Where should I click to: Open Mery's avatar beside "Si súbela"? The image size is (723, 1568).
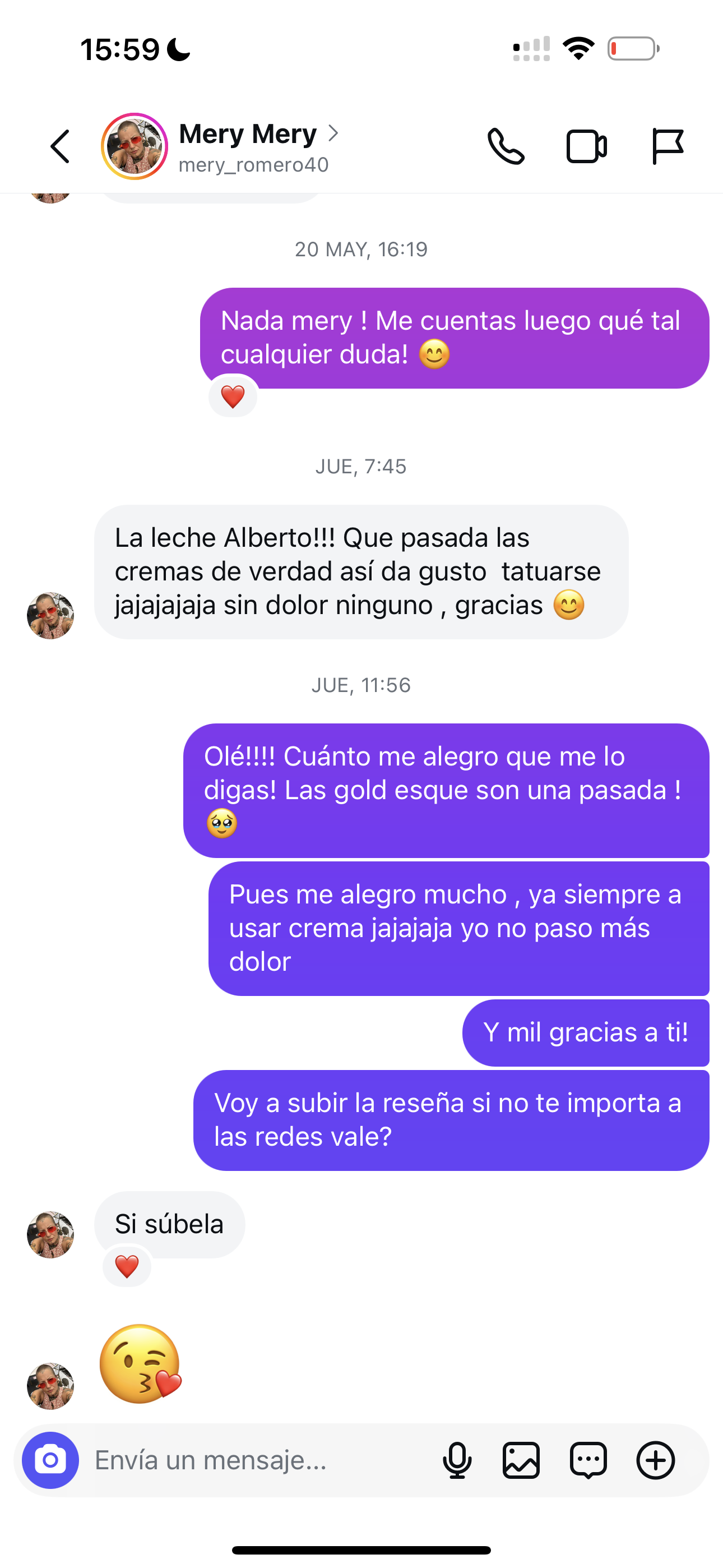tap(50, 1234)
